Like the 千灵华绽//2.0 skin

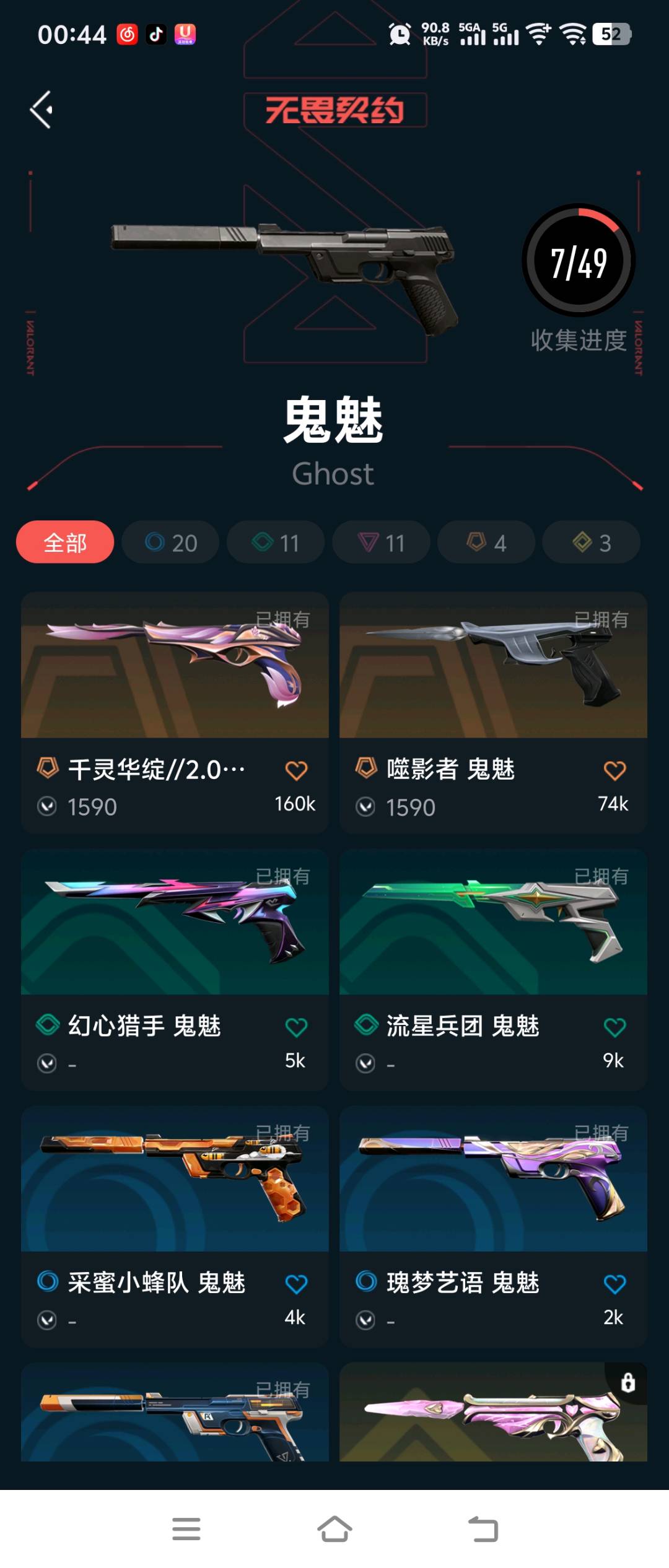[296, 770]
